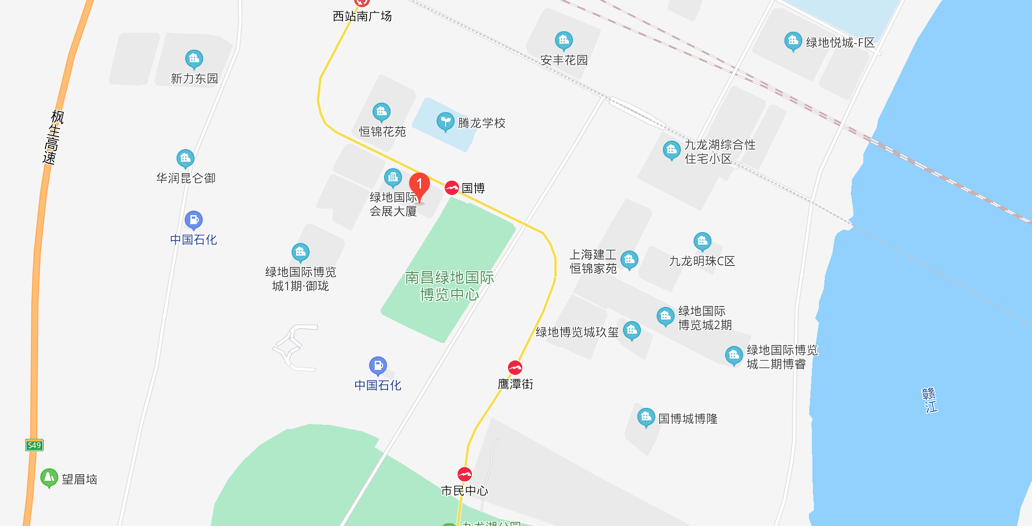1032x526 pixels.
Task: Tap the 绿地悦城-F区 residential marker
Action: 793,42
